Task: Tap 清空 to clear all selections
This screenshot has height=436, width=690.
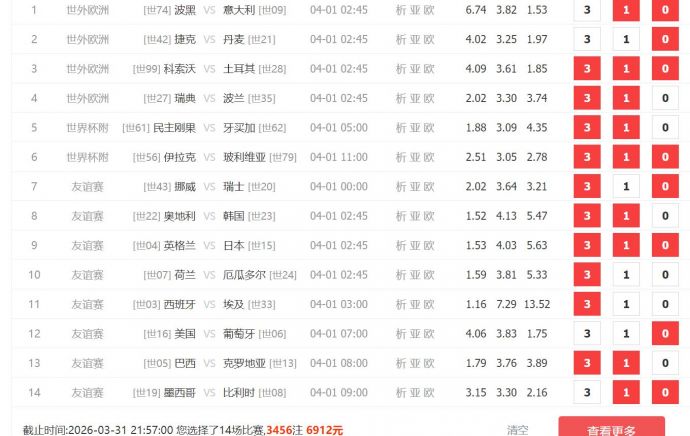Action: [517, 430]
